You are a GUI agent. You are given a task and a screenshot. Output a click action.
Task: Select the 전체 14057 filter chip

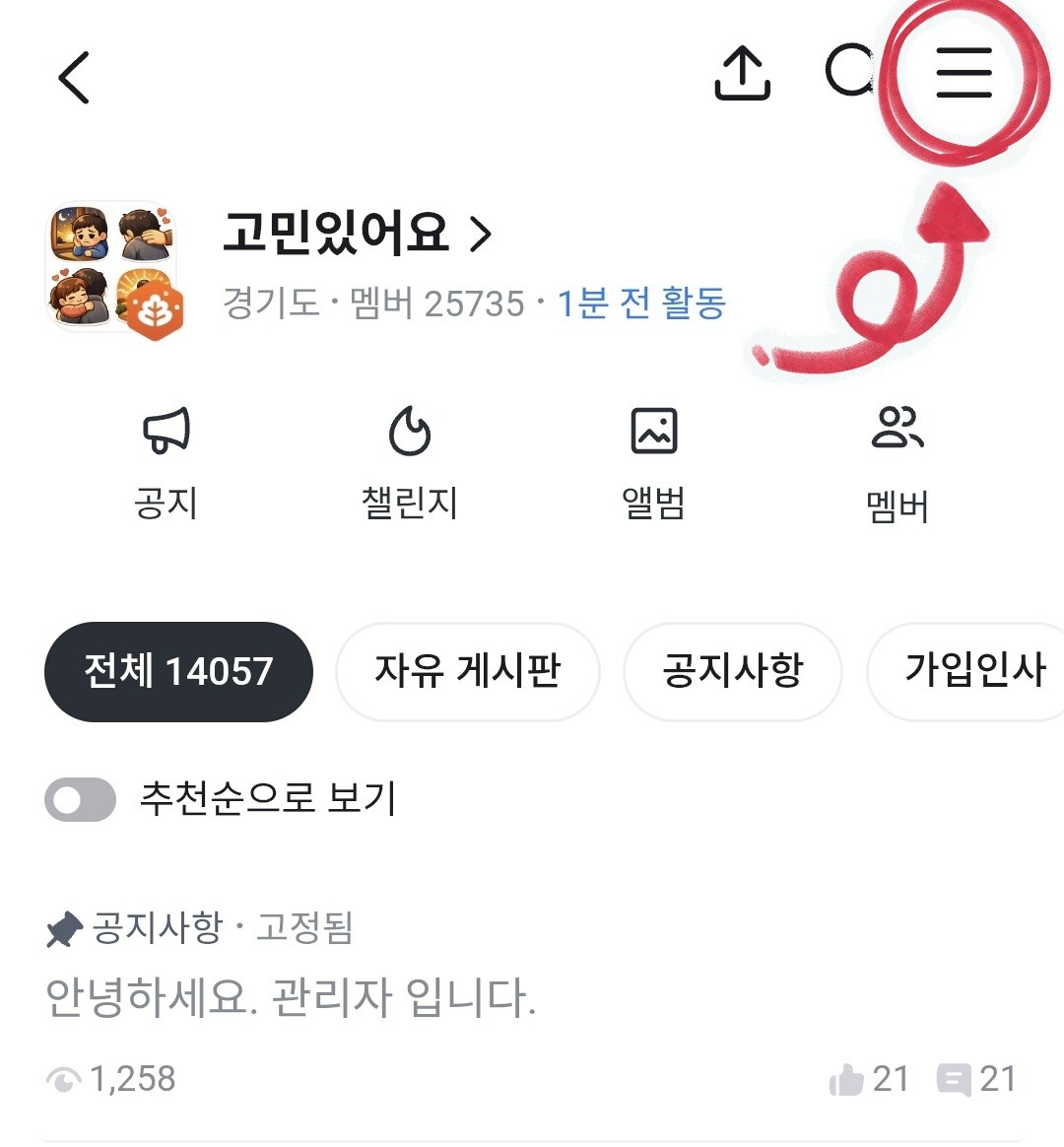click(x=178, y=672)
